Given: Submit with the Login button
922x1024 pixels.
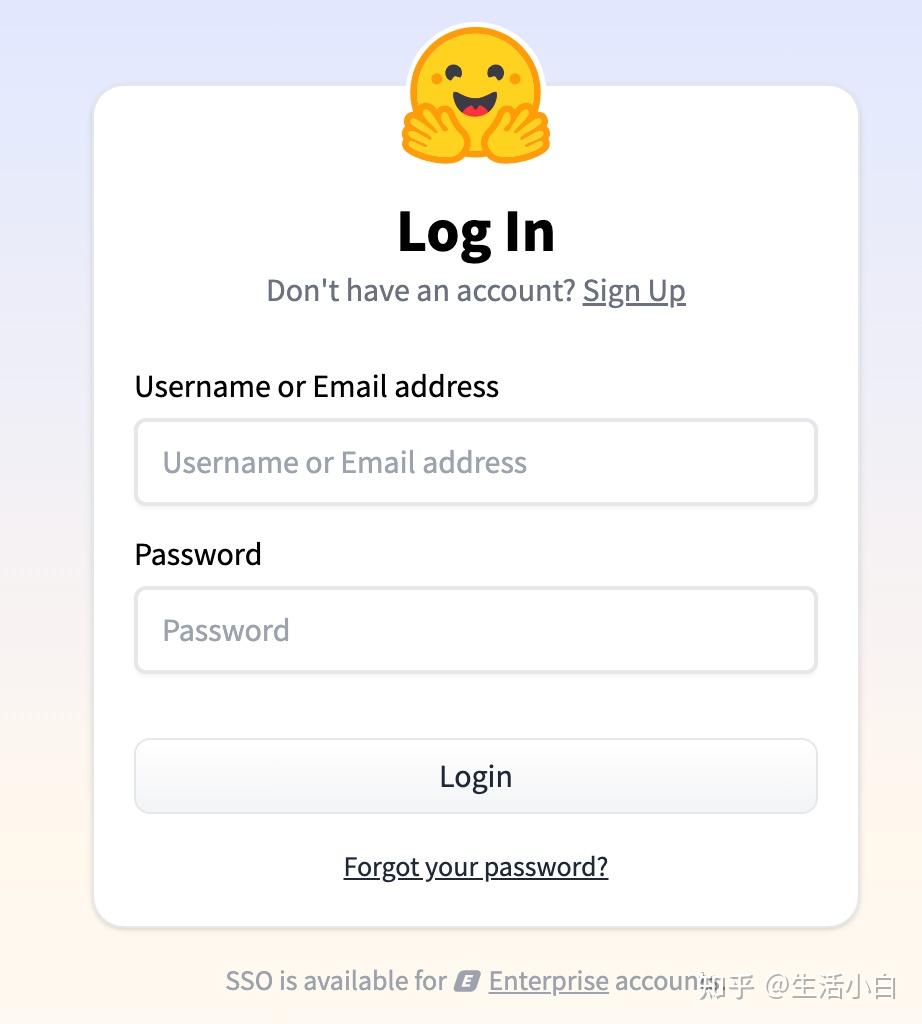Looking at the screenshot, I should 476,776.
